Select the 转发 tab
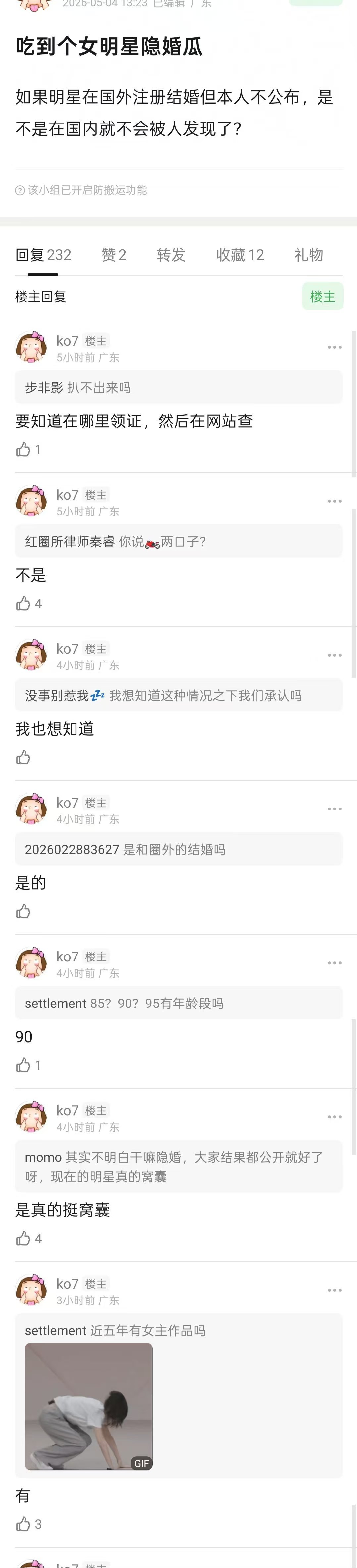Screen dimensions: 357x1568 171,254
